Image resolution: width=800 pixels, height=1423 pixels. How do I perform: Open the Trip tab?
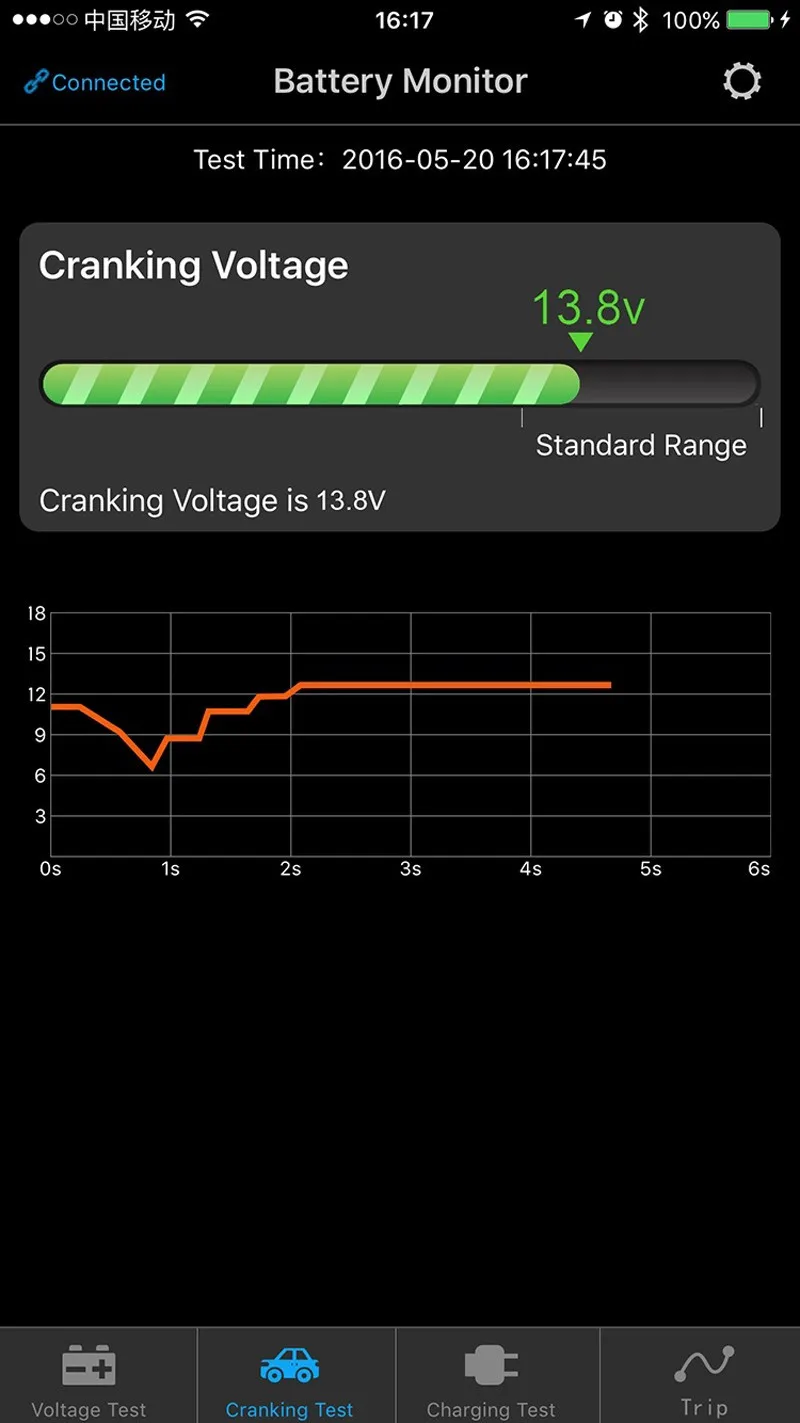pos(704,1379)
